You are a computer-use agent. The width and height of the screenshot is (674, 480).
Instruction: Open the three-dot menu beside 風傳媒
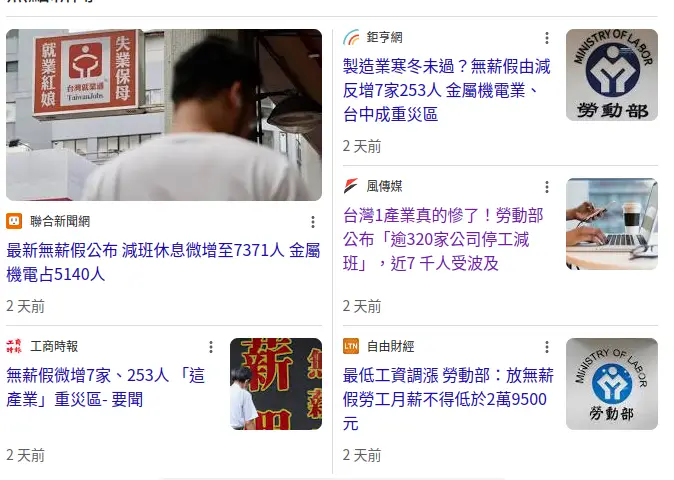coord(547,187)
